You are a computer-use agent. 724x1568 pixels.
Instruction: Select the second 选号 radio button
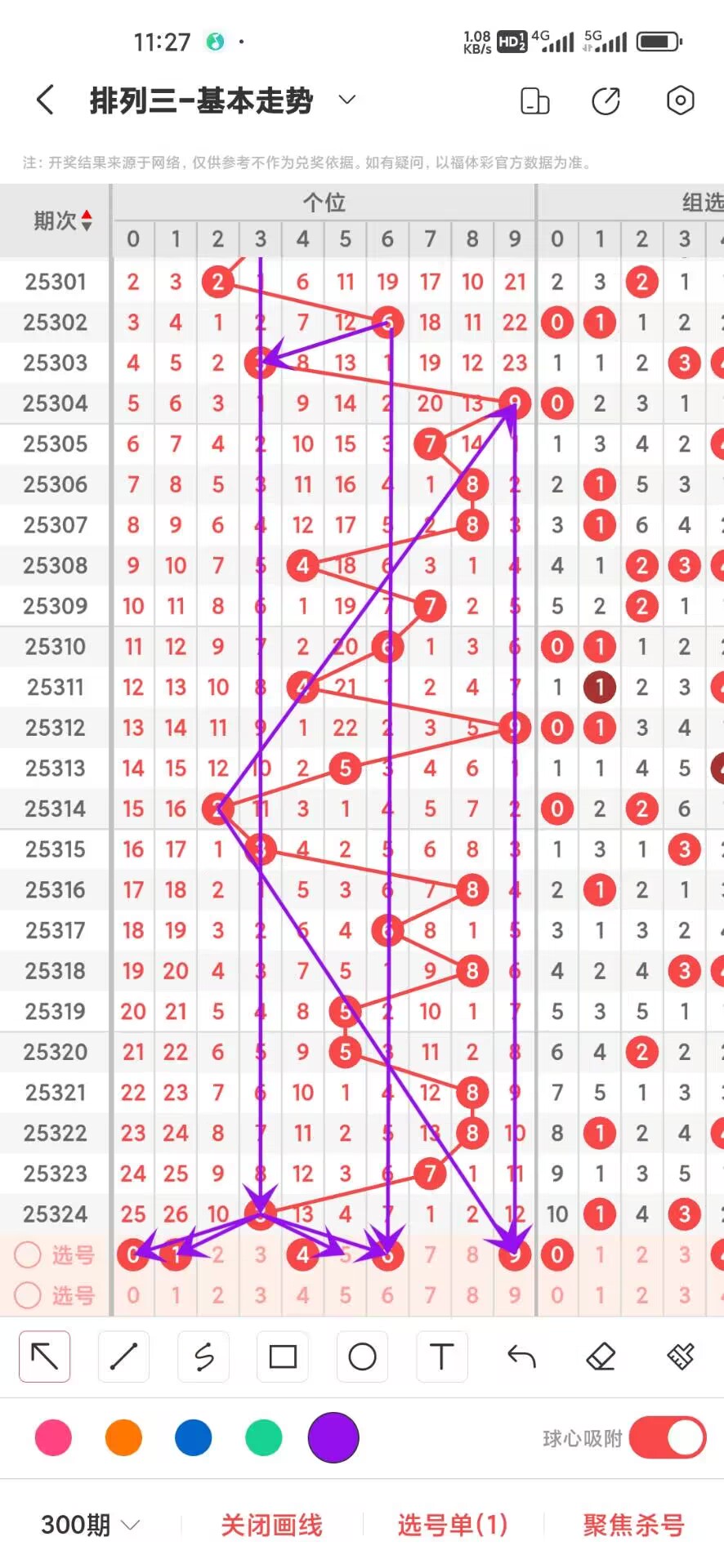coord(28,1295)
